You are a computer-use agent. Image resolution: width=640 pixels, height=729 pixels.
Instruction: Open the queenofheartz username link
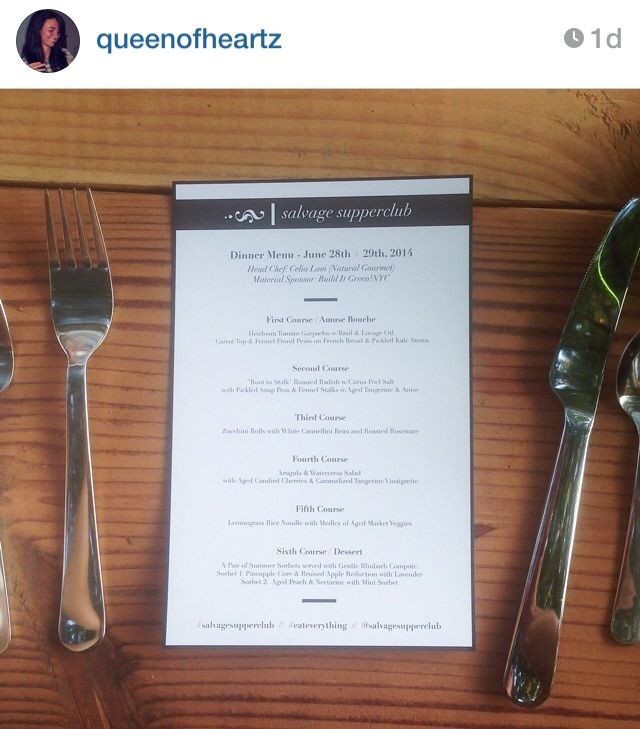click(x=188, y=40)
